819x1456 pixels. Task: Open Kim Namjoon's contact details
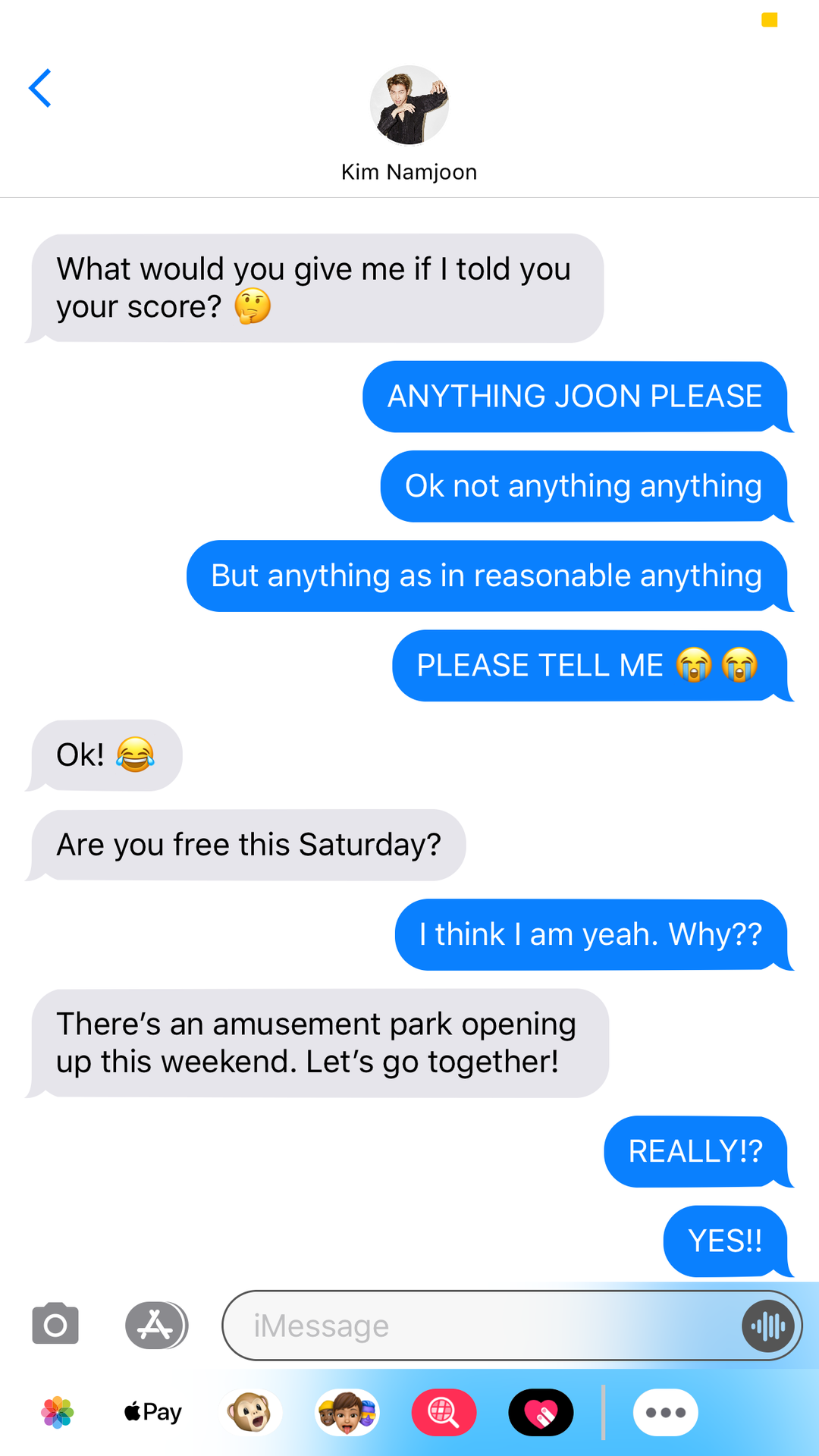[x=409, y=123]
